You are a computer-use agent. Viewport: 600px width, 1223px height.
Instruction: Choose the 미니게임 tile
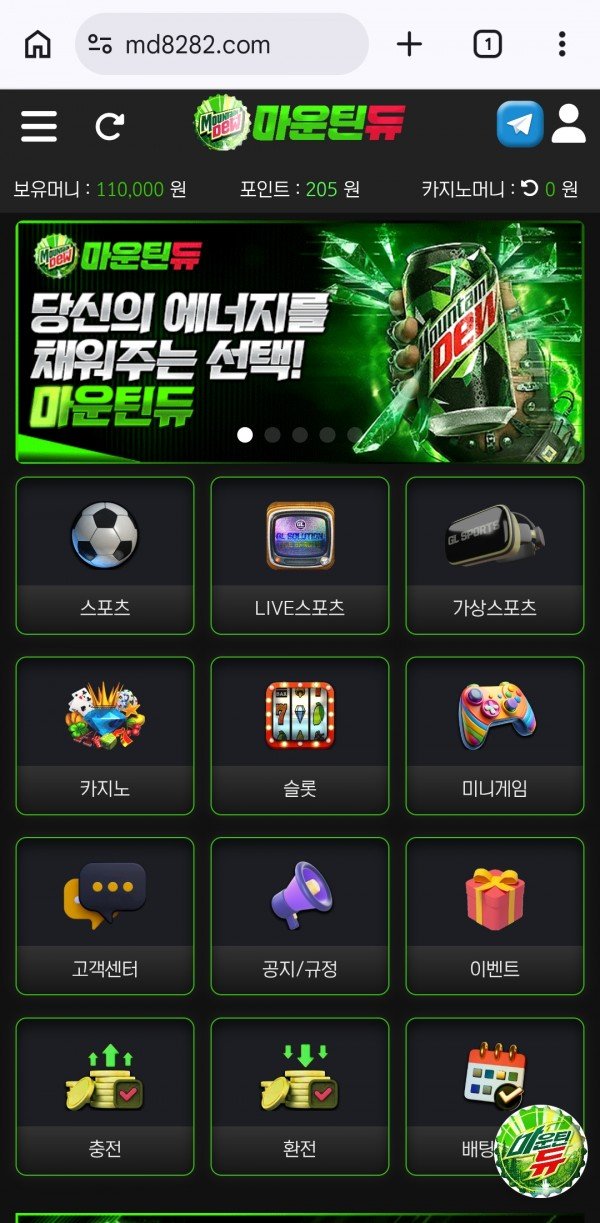494,735
